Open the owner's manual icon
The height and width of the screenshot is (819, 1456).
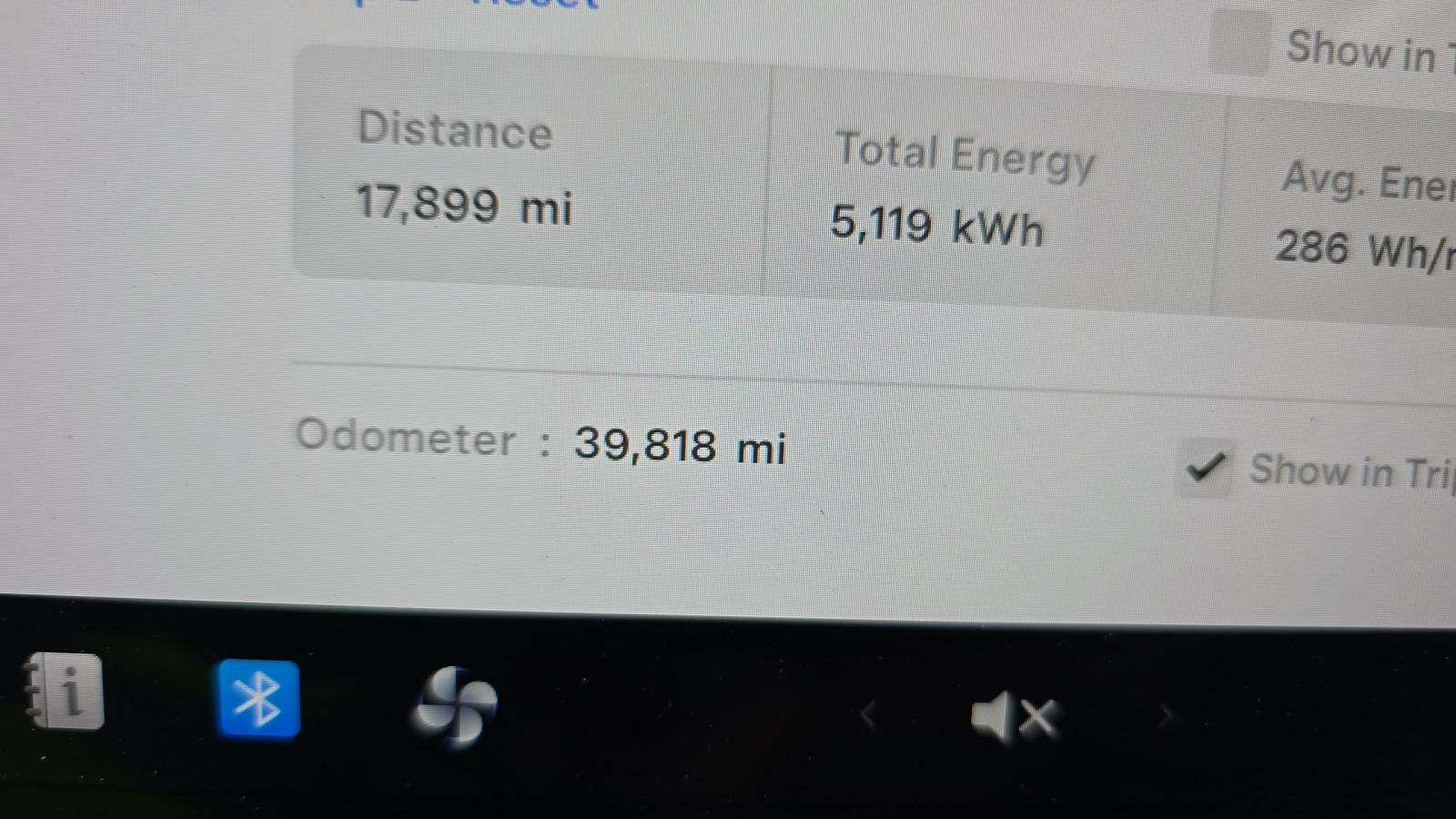pyautogui.click(x=66, y=693)
